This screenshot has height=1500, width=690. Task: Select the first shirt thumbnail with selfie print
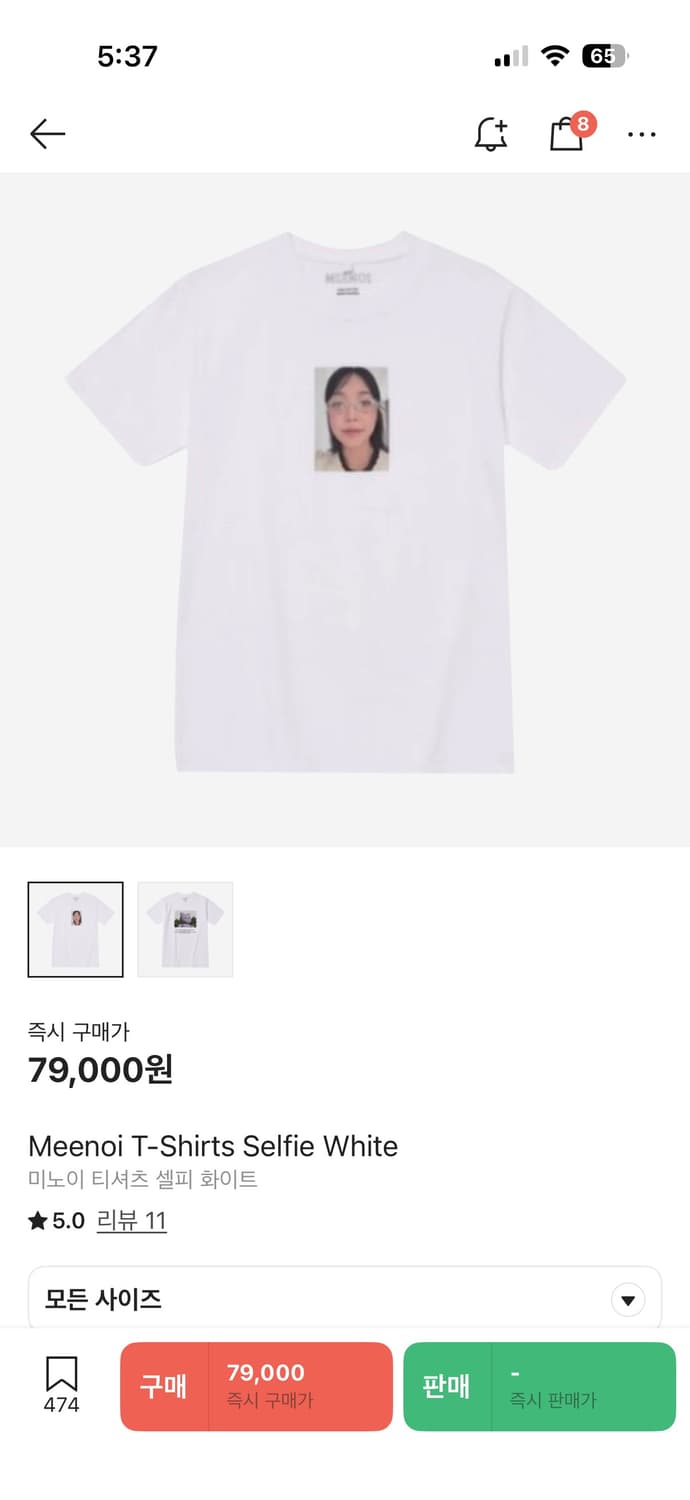[x=76, y=929]
